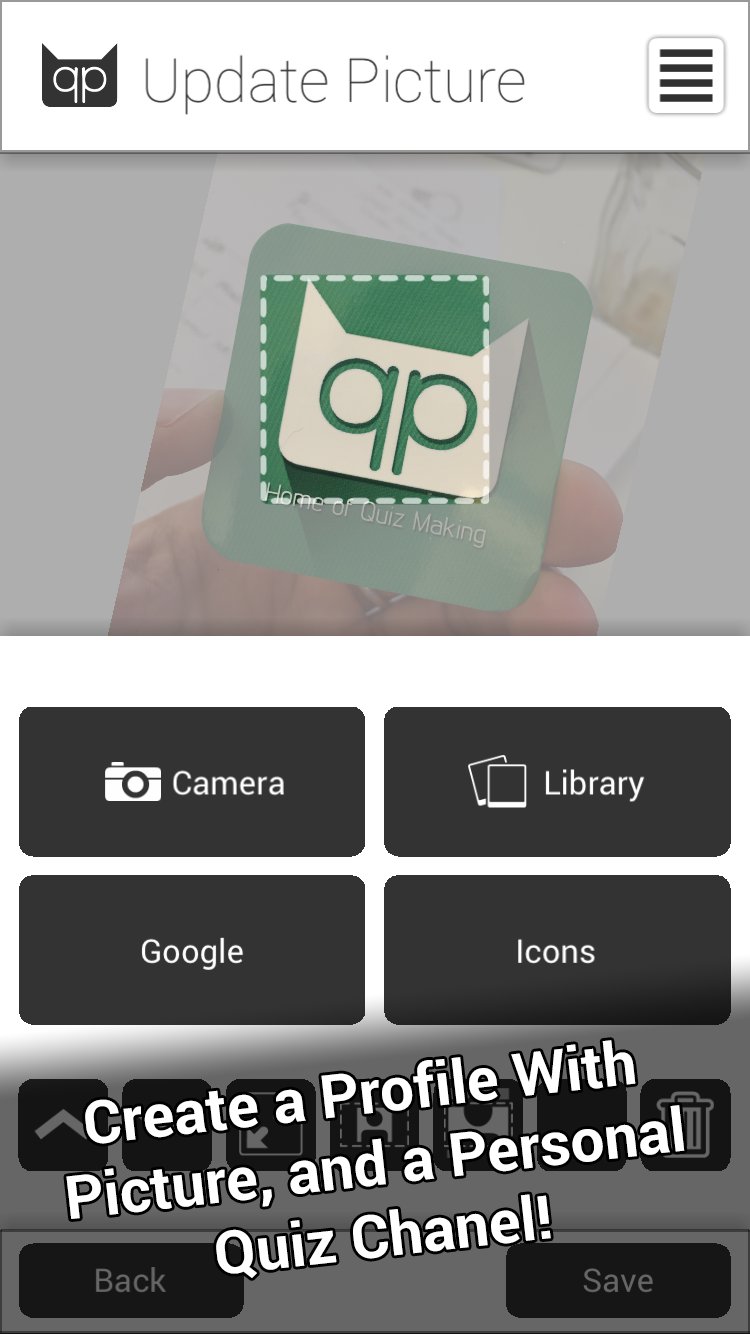The image size is (750, 1334).
Task: Collapse the panel with up chevron
Action: point(62,1126)
